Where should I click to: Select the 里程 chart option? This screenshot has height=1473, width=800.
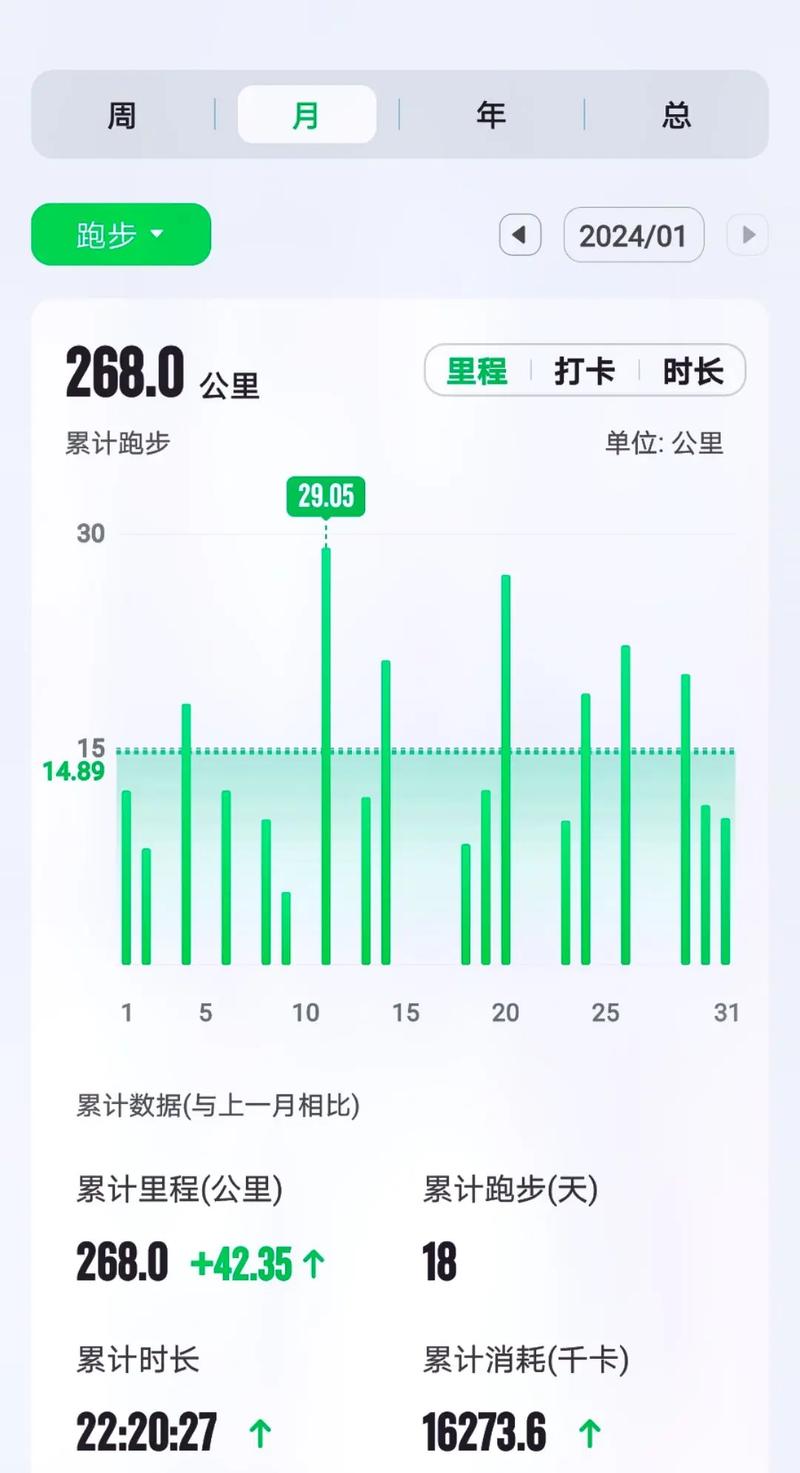click(477, 371)
